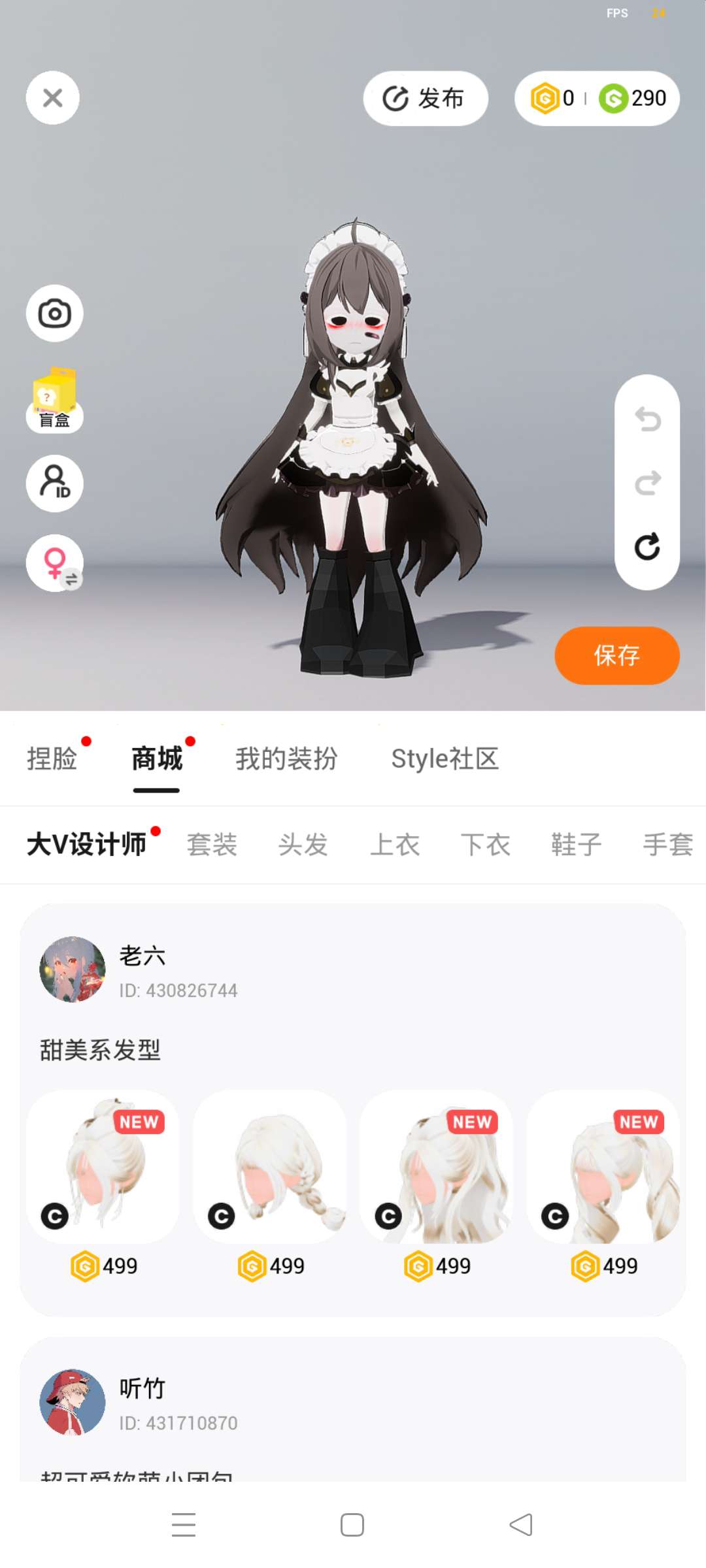Image resolution: width=706 pixels, height=1568 pixels.
Task: Select the 套装 category
Action: (x=212, y=844)
